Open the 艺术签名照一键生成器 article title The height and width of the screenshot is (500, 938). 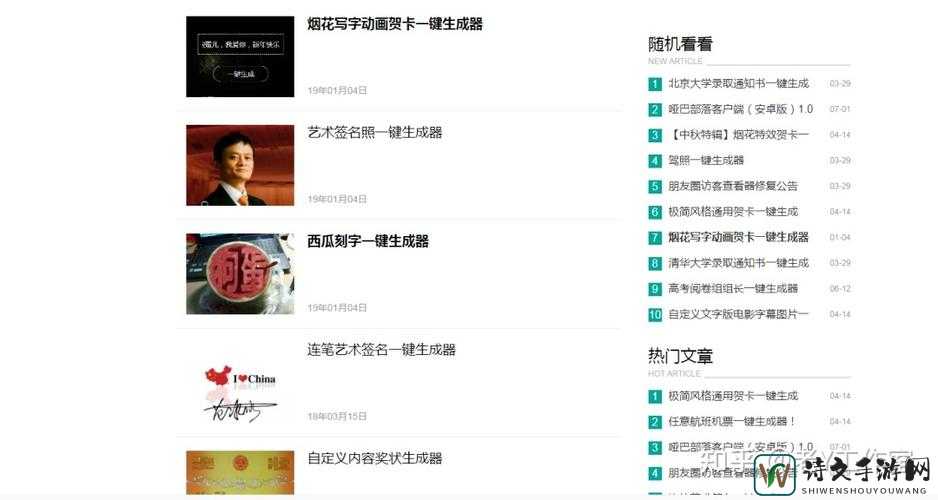[374, 132]
